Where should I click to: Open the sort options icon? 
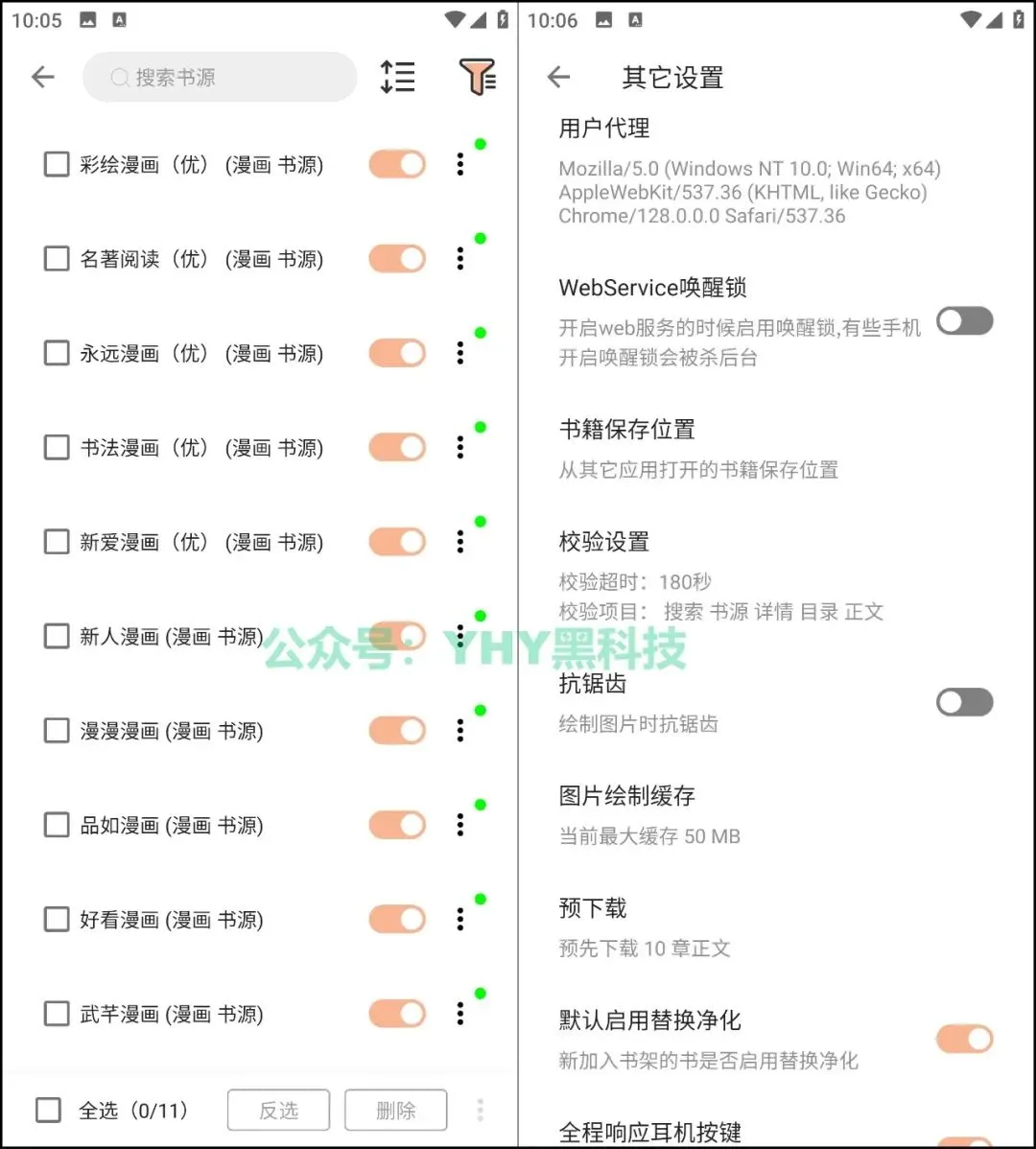pos(397,77)
